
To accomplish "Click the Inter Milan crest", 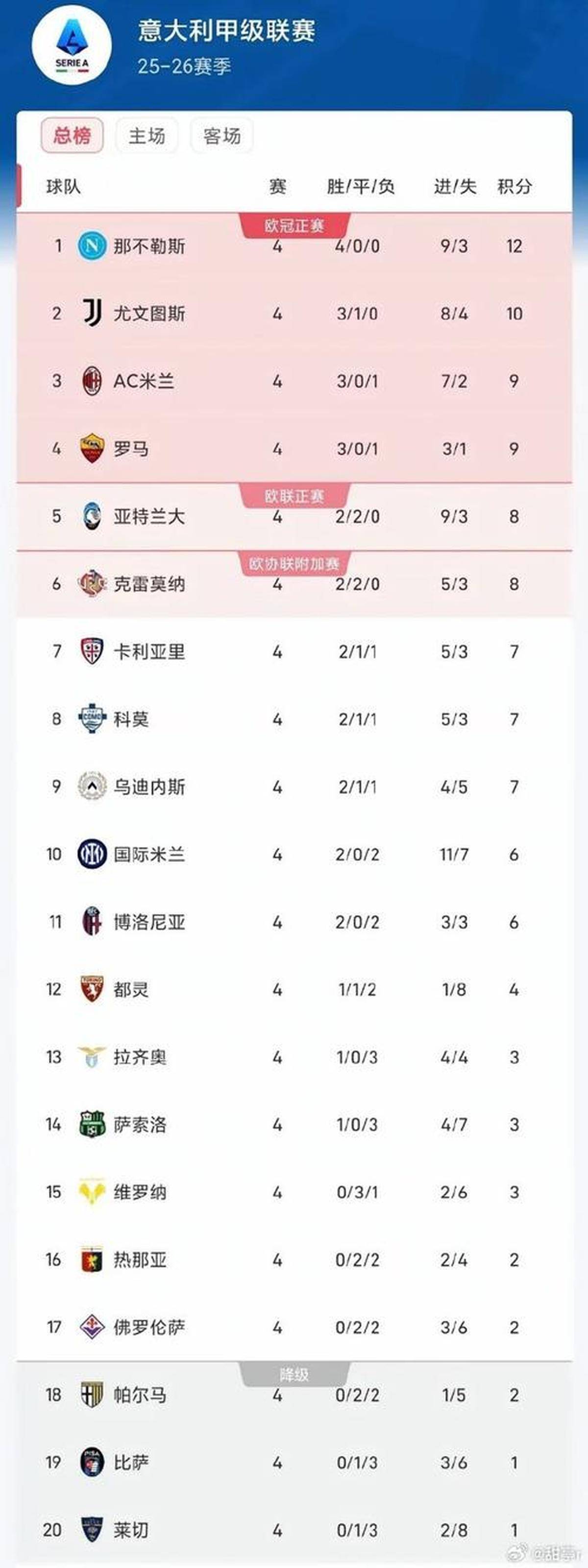I will click(91, 853).
